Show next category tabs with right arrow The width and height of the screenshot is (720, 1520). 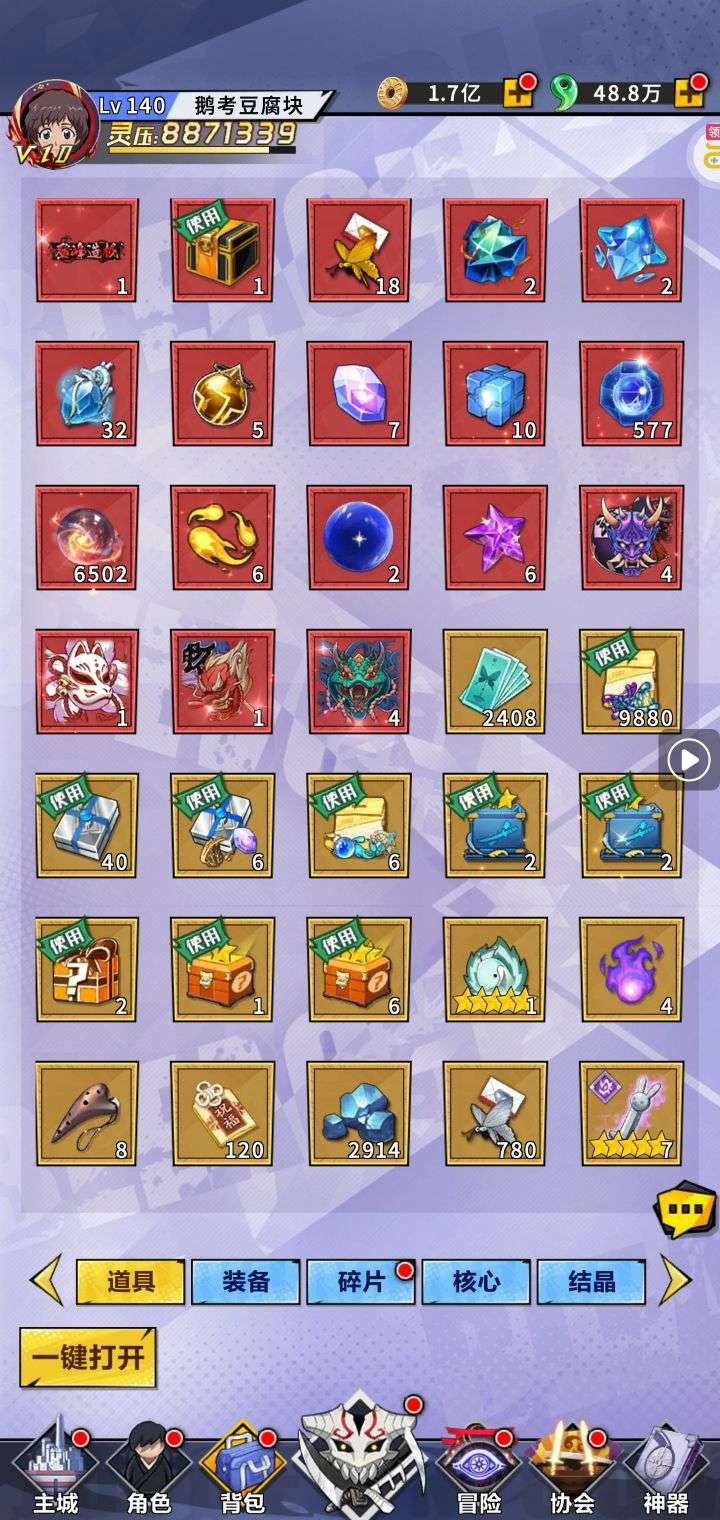(676, 1281)
